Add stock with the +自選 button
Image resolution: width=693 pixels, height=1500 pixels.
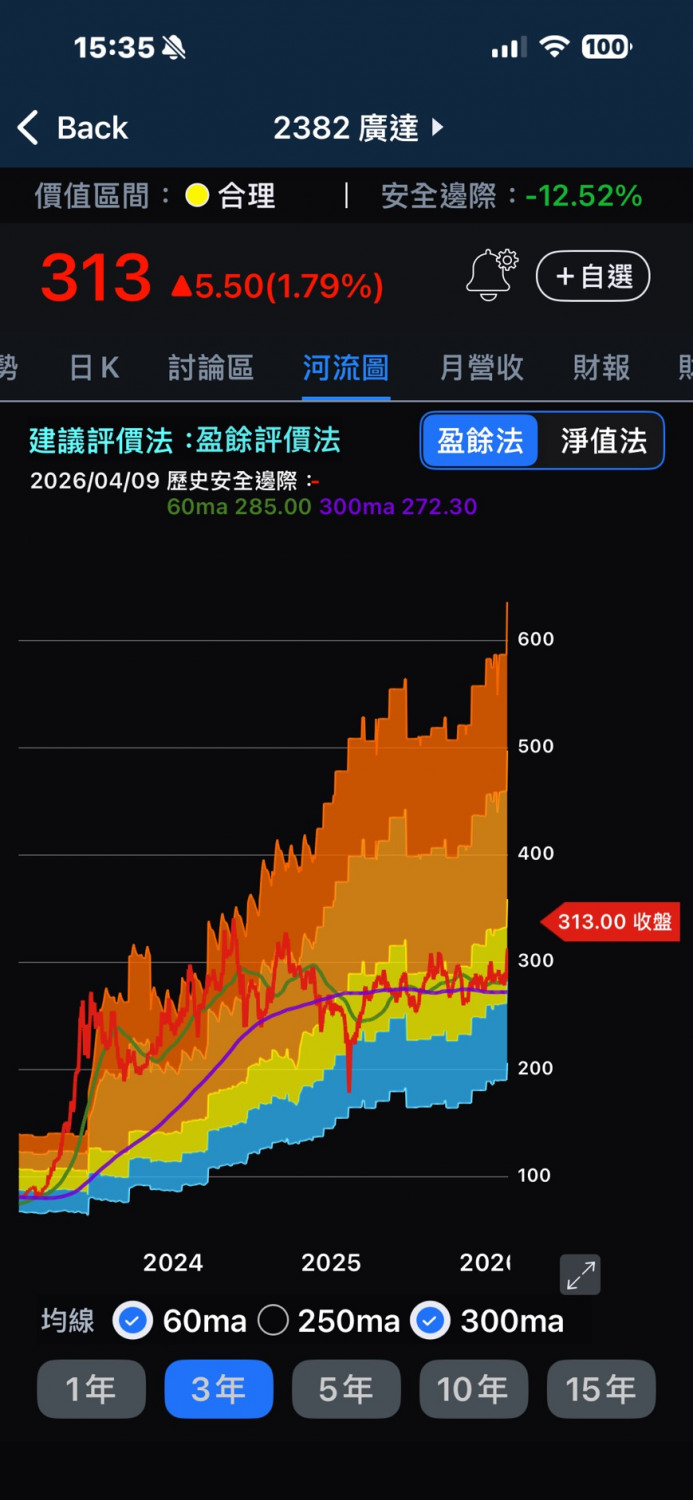click(x=593, y=277)
